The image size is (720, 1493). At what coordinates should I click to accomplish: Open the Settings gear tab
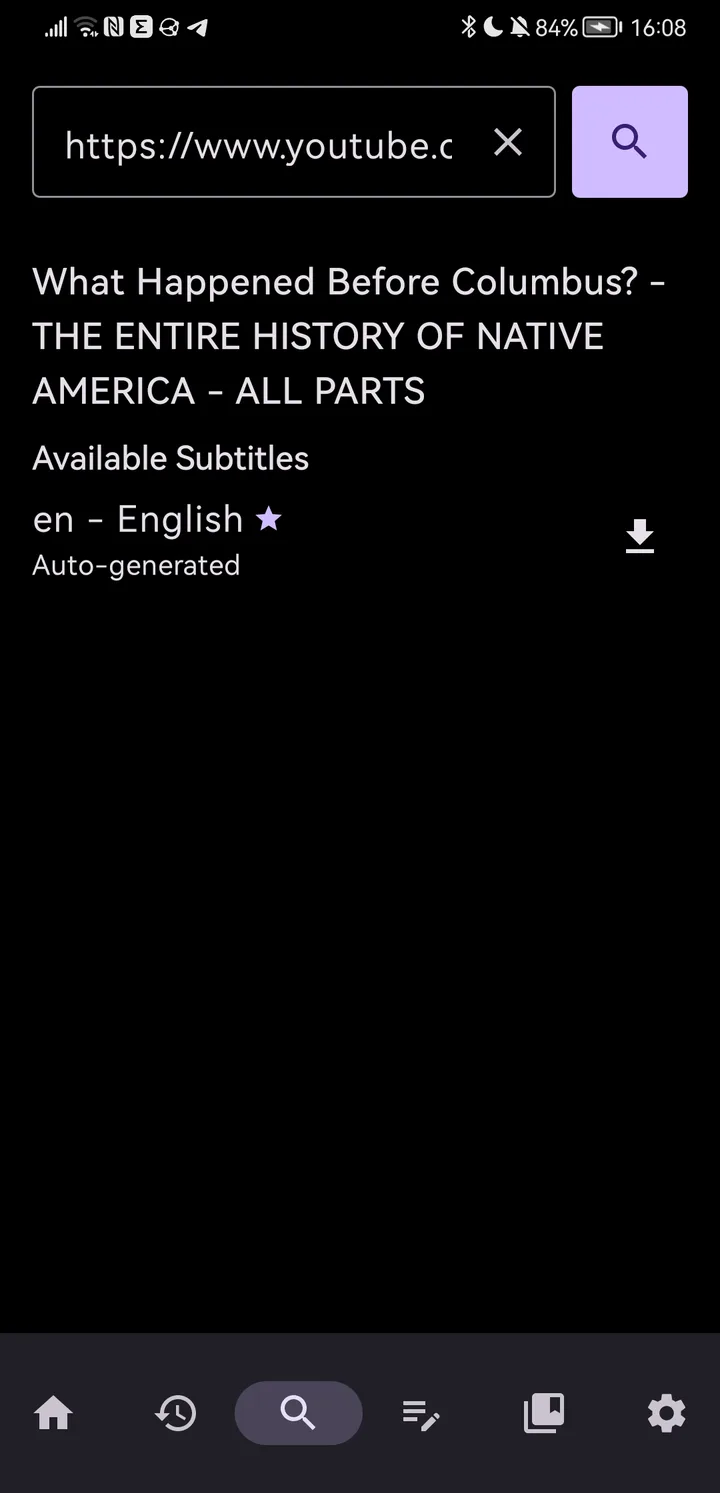[666, 1413]
